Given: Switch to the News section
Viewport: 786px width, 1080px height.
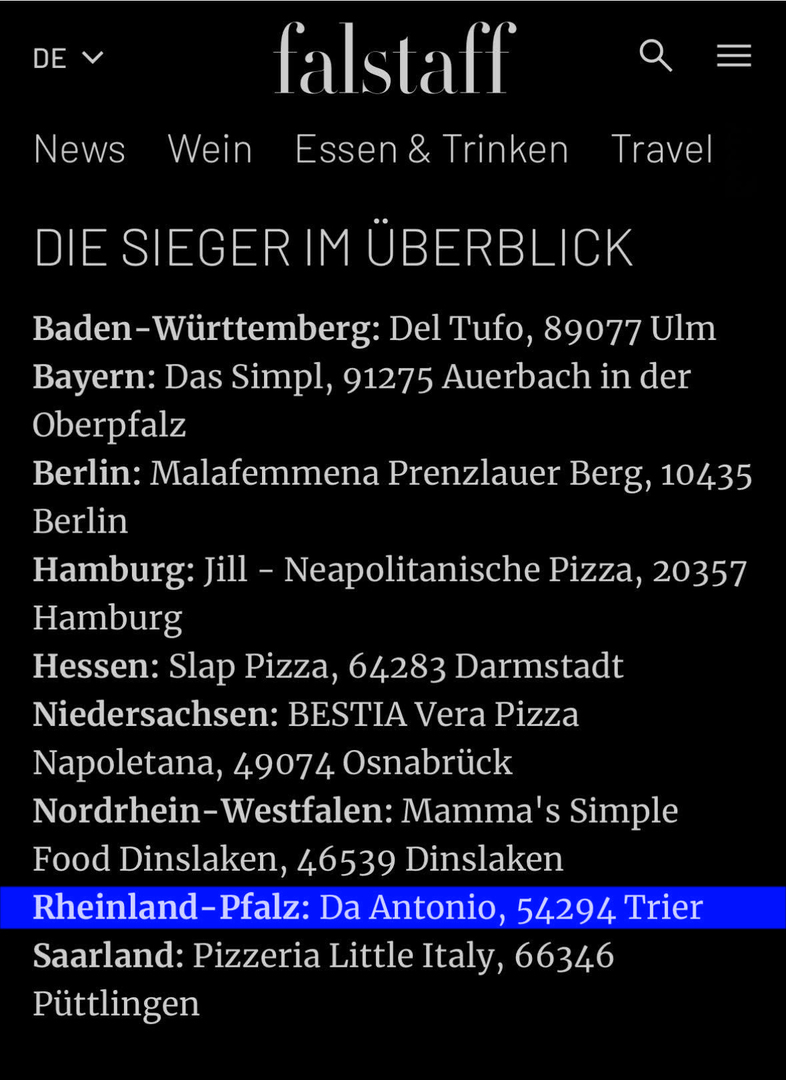Looking at the screenshot, I should point(80,149).
